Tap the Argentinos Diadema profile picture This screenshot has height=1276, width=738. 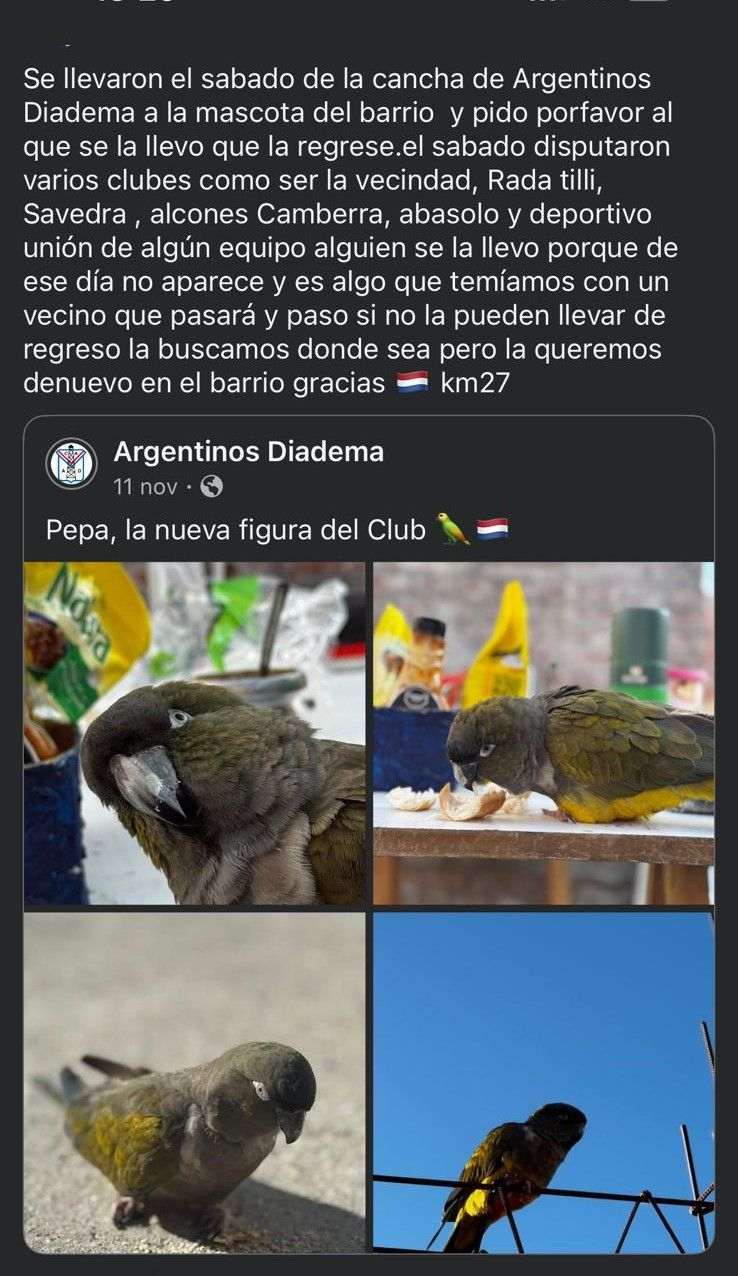[72, 464]
